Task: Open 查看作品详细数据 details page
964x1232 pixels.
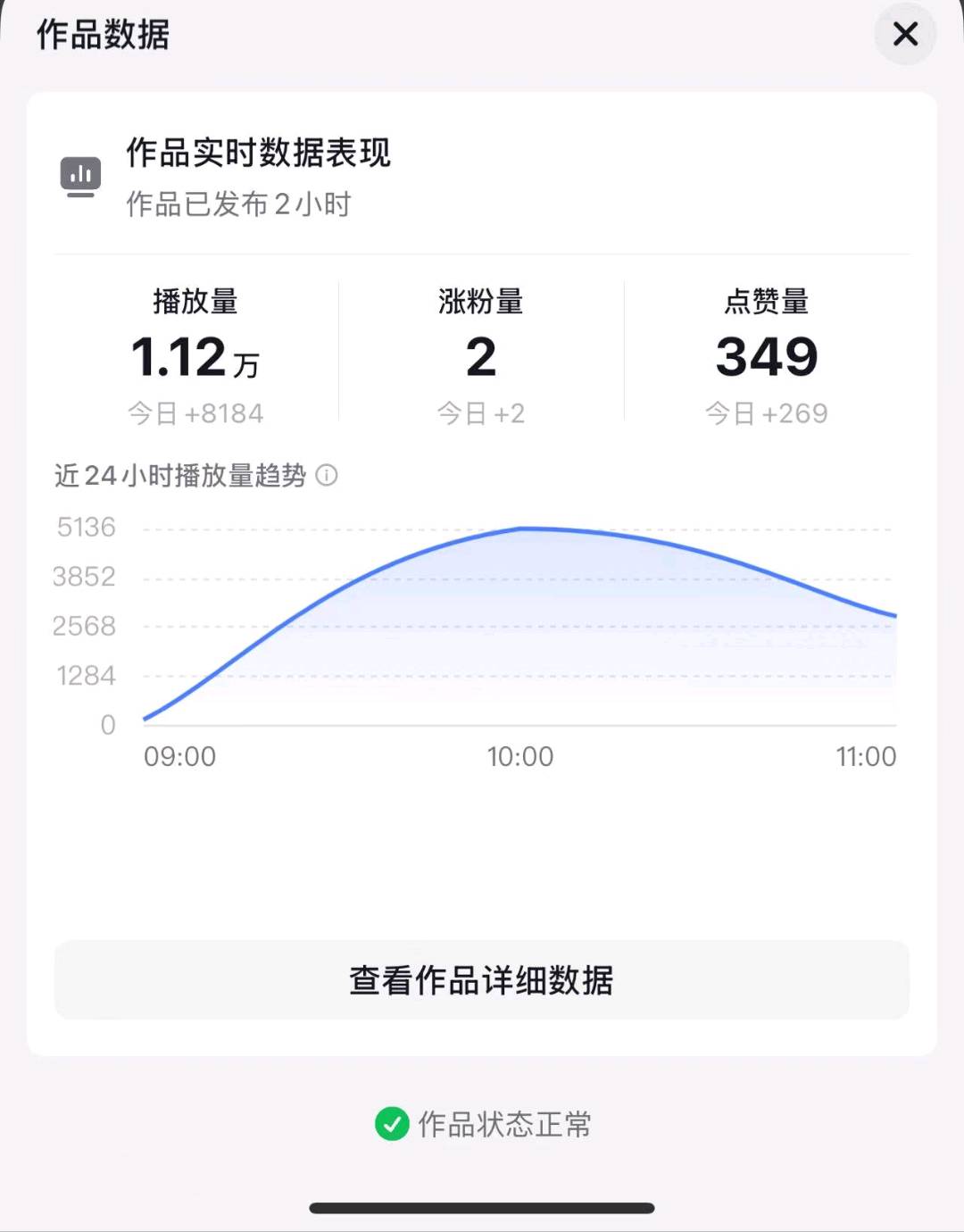Action: pos(482,979)
